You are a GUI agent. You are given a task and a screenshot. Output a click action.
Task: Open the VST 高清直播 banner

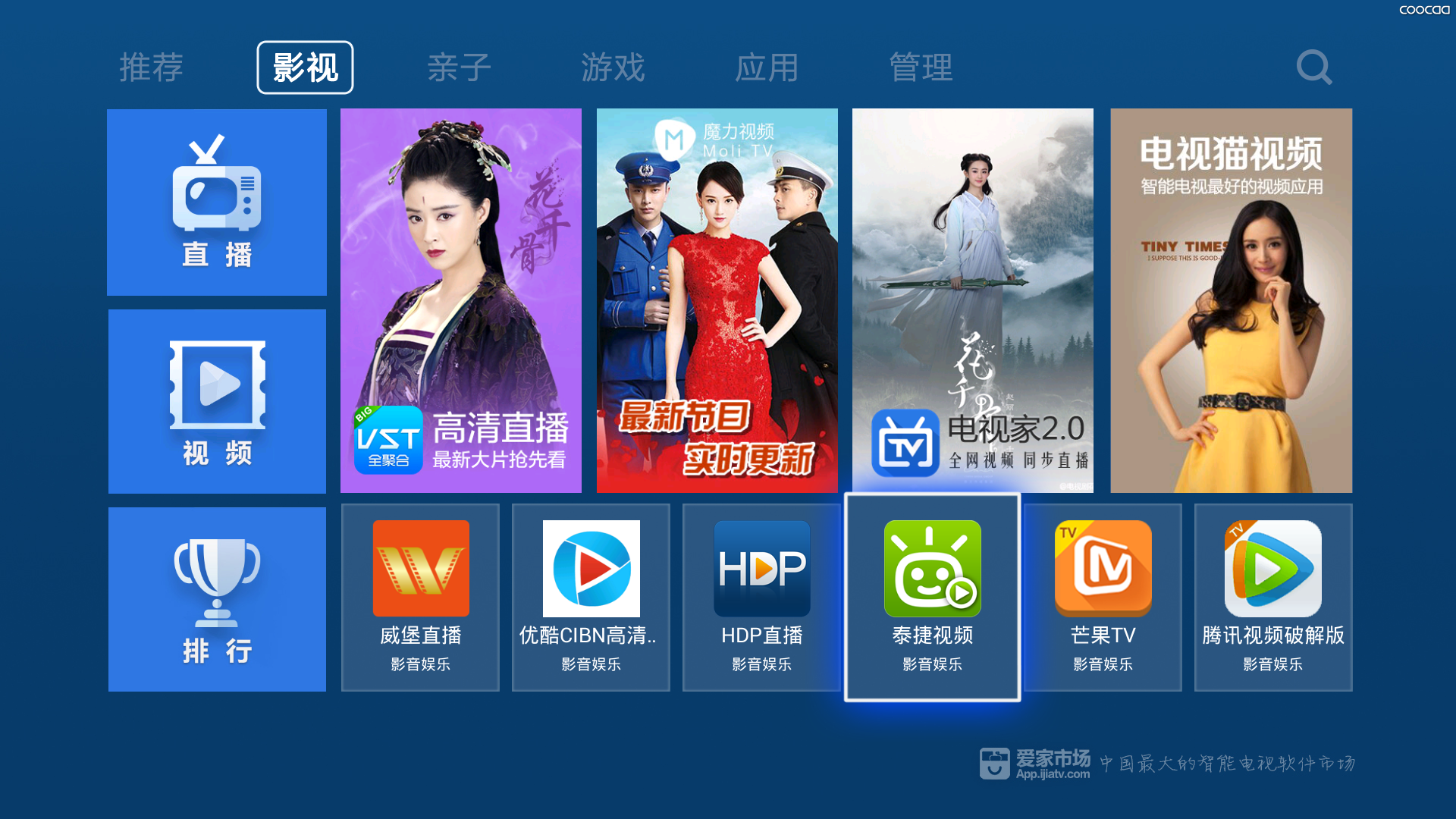[x=461, y=300]
